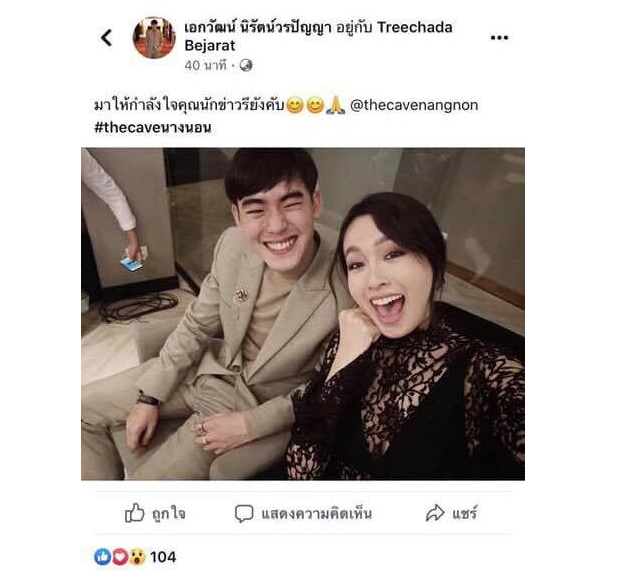Viewport: 625px width, 578px height.
Task: Open the post's three-dot options menu
Action: 499,37
